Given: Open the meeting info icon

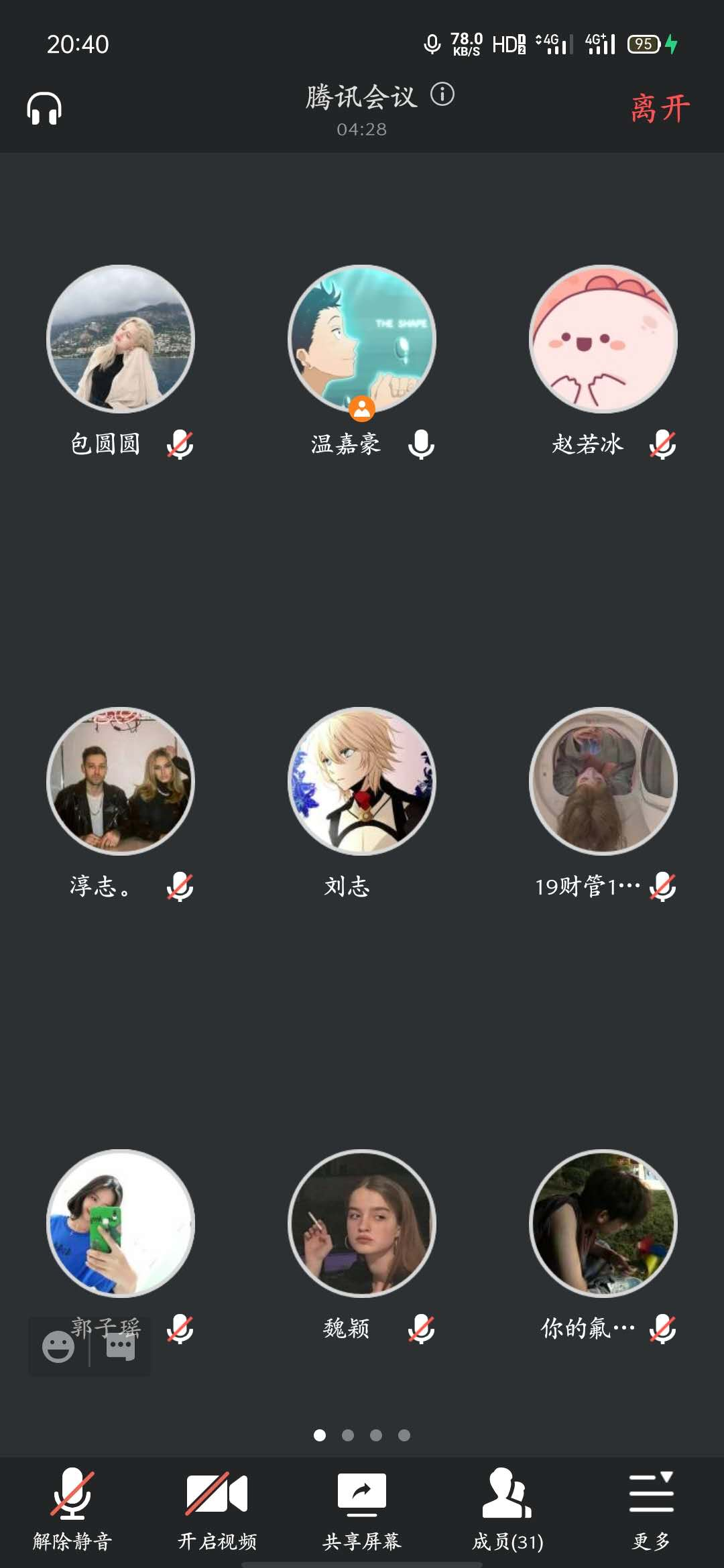Looking at the screenshot, I should click(x=442, y=94).
